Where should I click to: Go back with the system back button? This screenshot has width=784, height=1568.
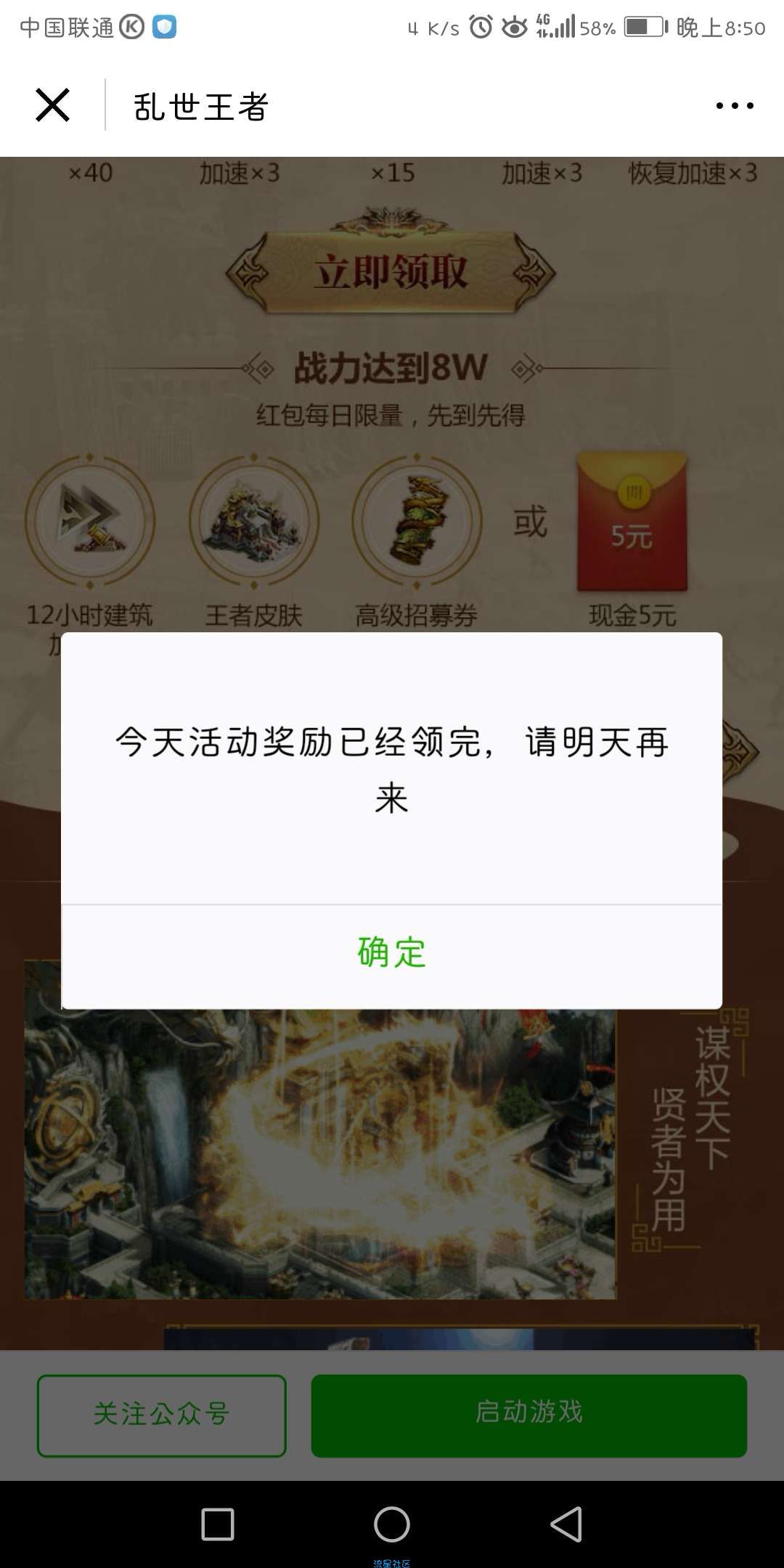coord(565,1523)
